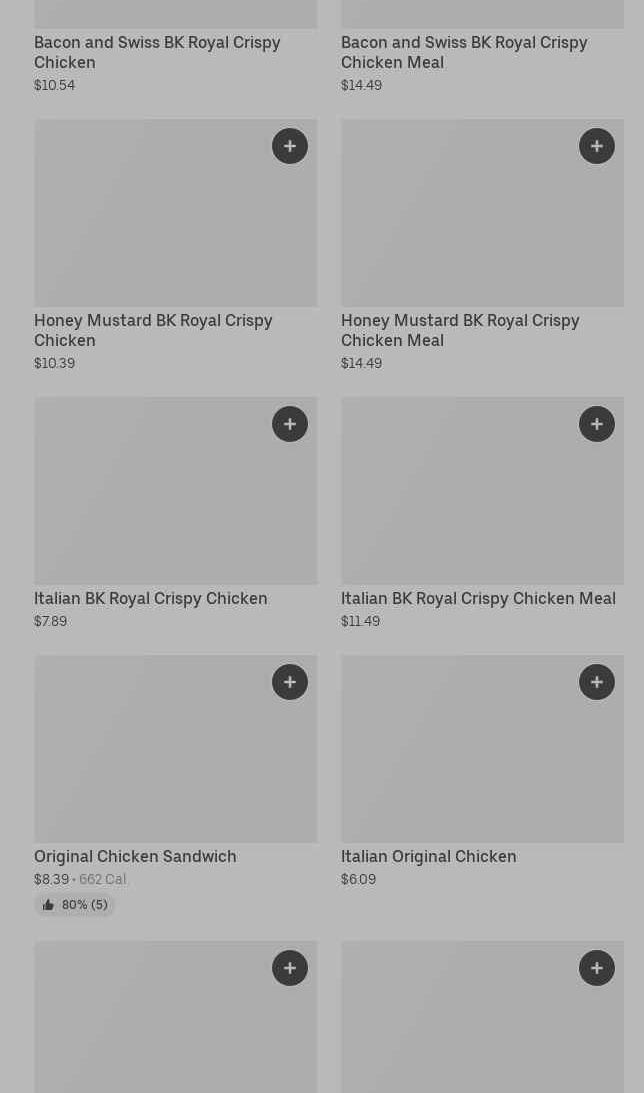Add Italian BK Royal Crispy Chicken Meal

pos(597,424)
